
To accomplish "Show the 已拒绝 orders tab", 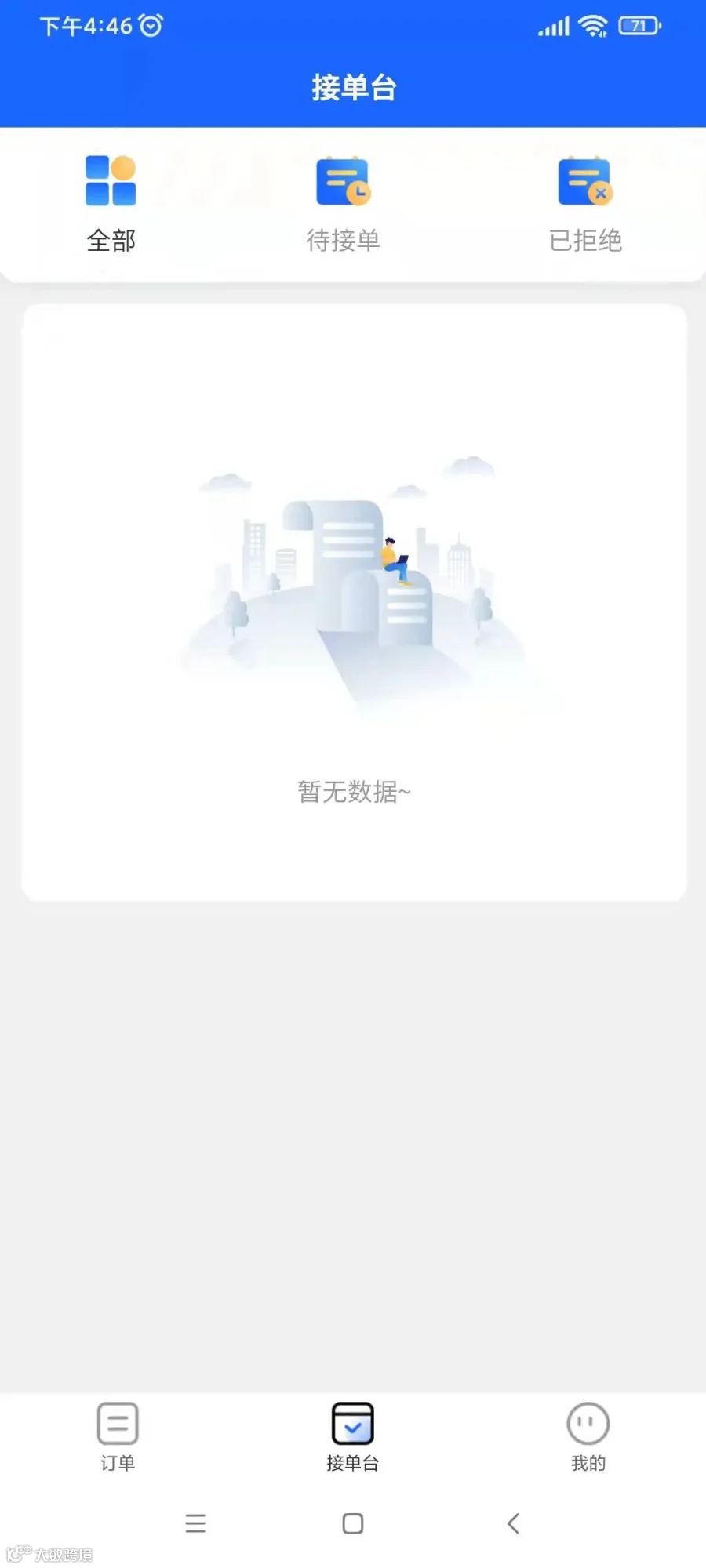I will pos(585,203).
